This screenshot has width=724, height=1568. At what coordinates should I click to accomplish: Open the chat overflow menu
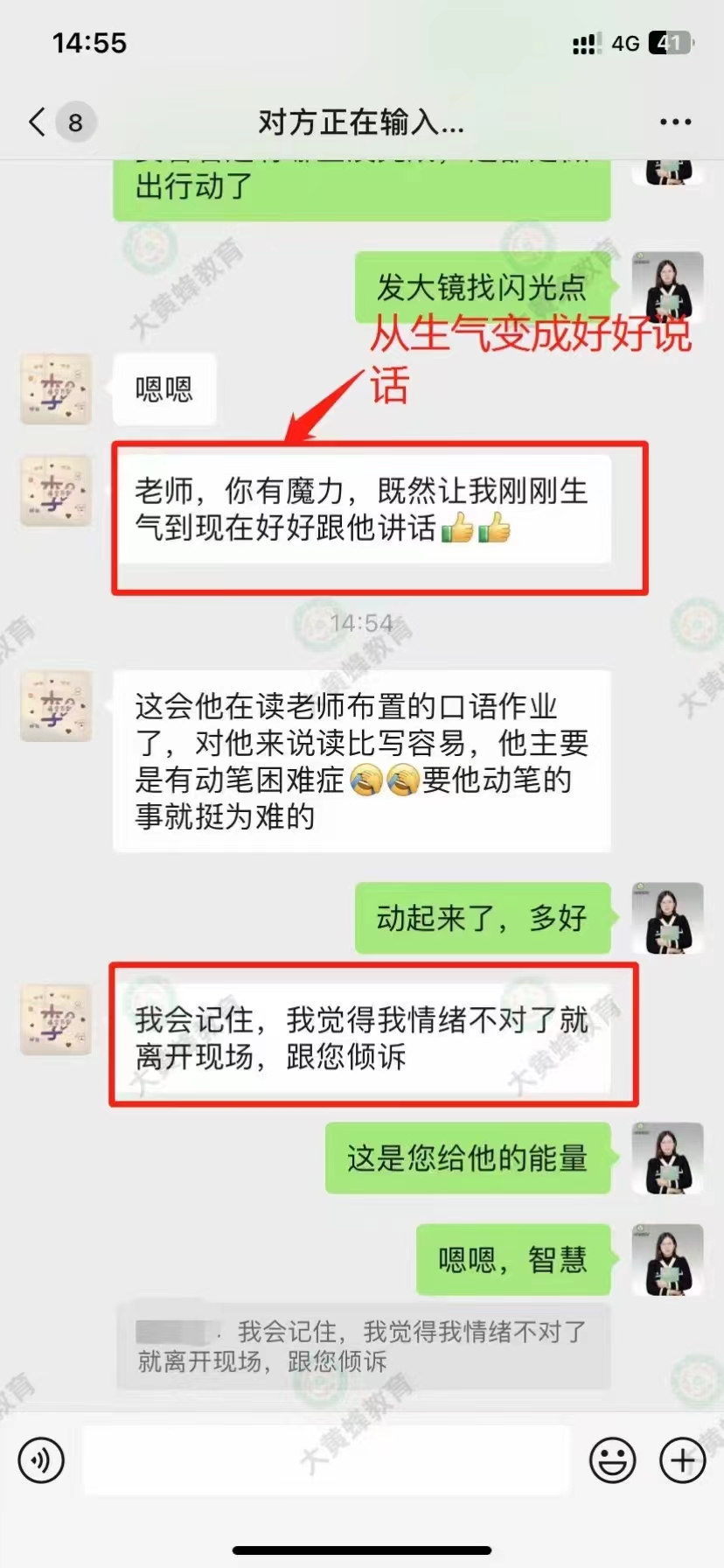click(x=675, y=122)
